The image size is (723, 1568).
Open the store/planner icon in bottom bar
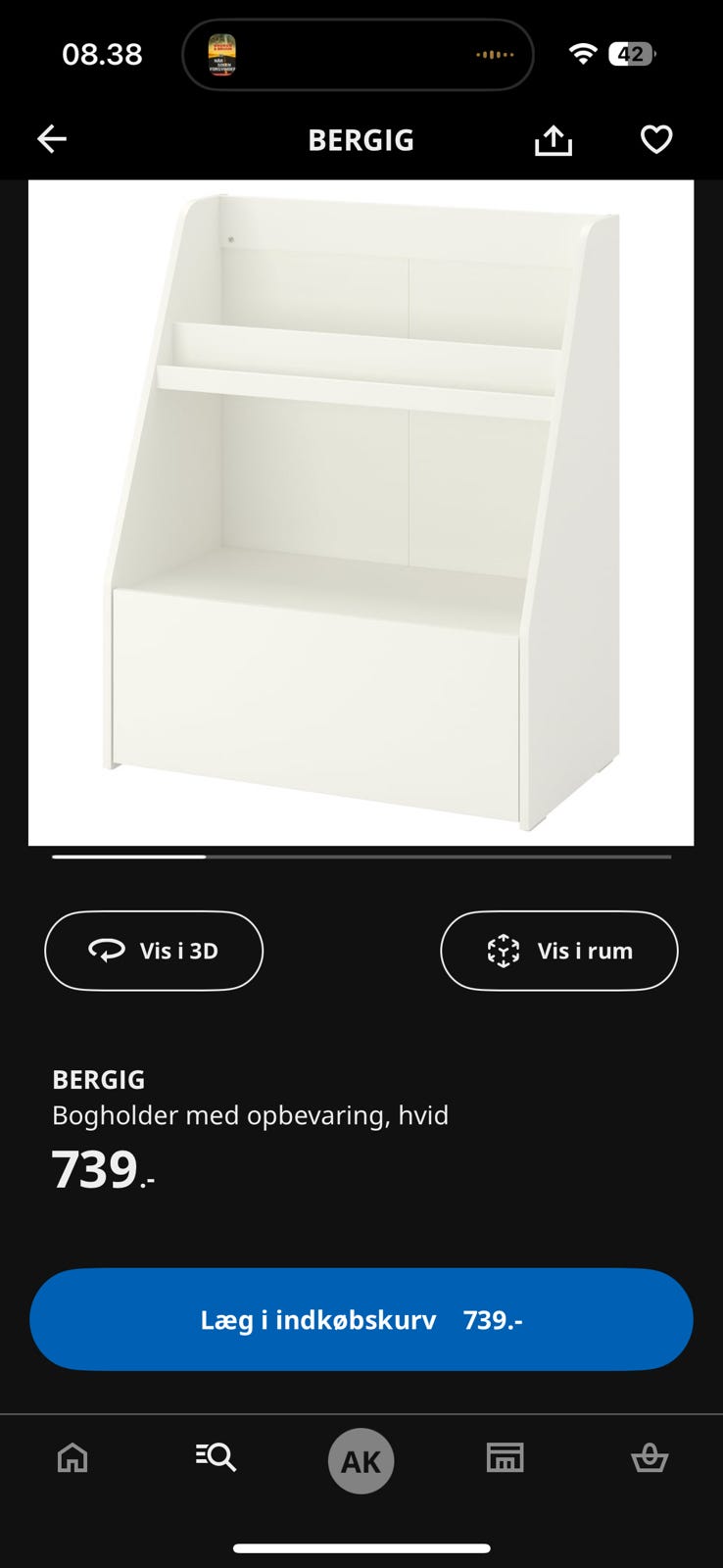[x=506, y=1458]
